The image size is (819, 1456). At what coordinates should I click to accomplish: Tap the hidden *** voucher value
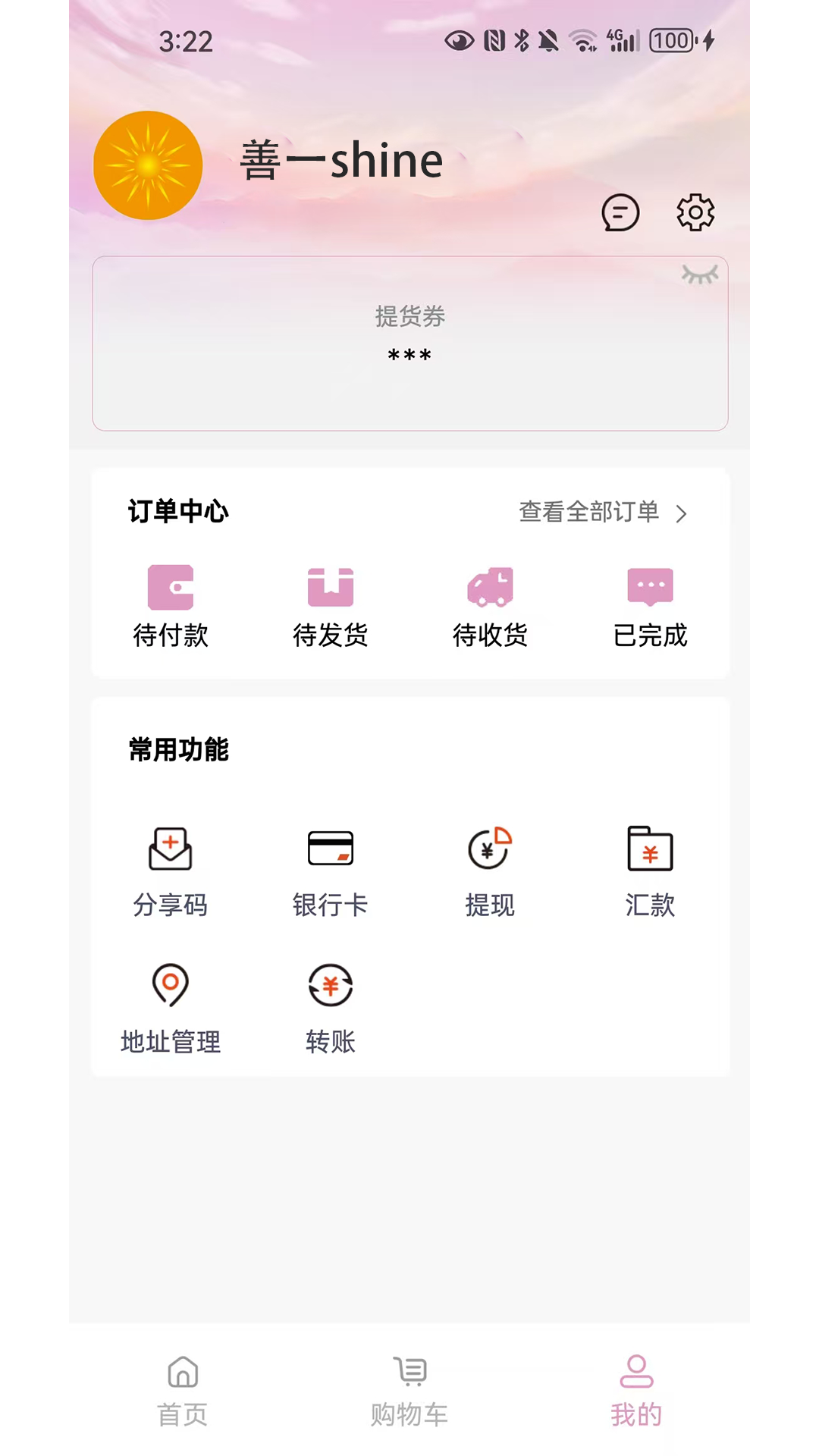409,356
